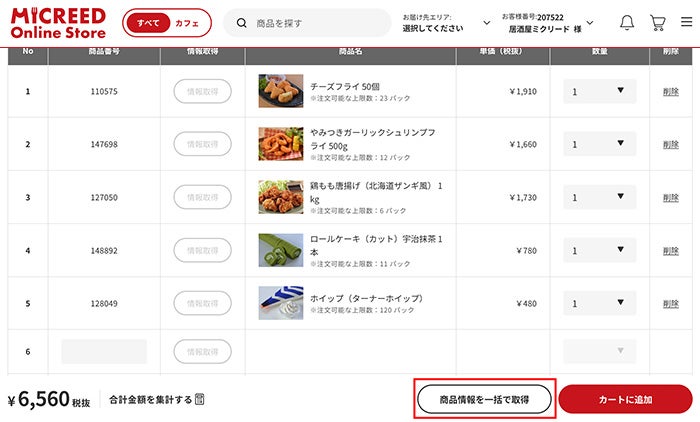Screen dimensions: 700x422
Task: Tap カートに追加 button
Action: point(625,399)
